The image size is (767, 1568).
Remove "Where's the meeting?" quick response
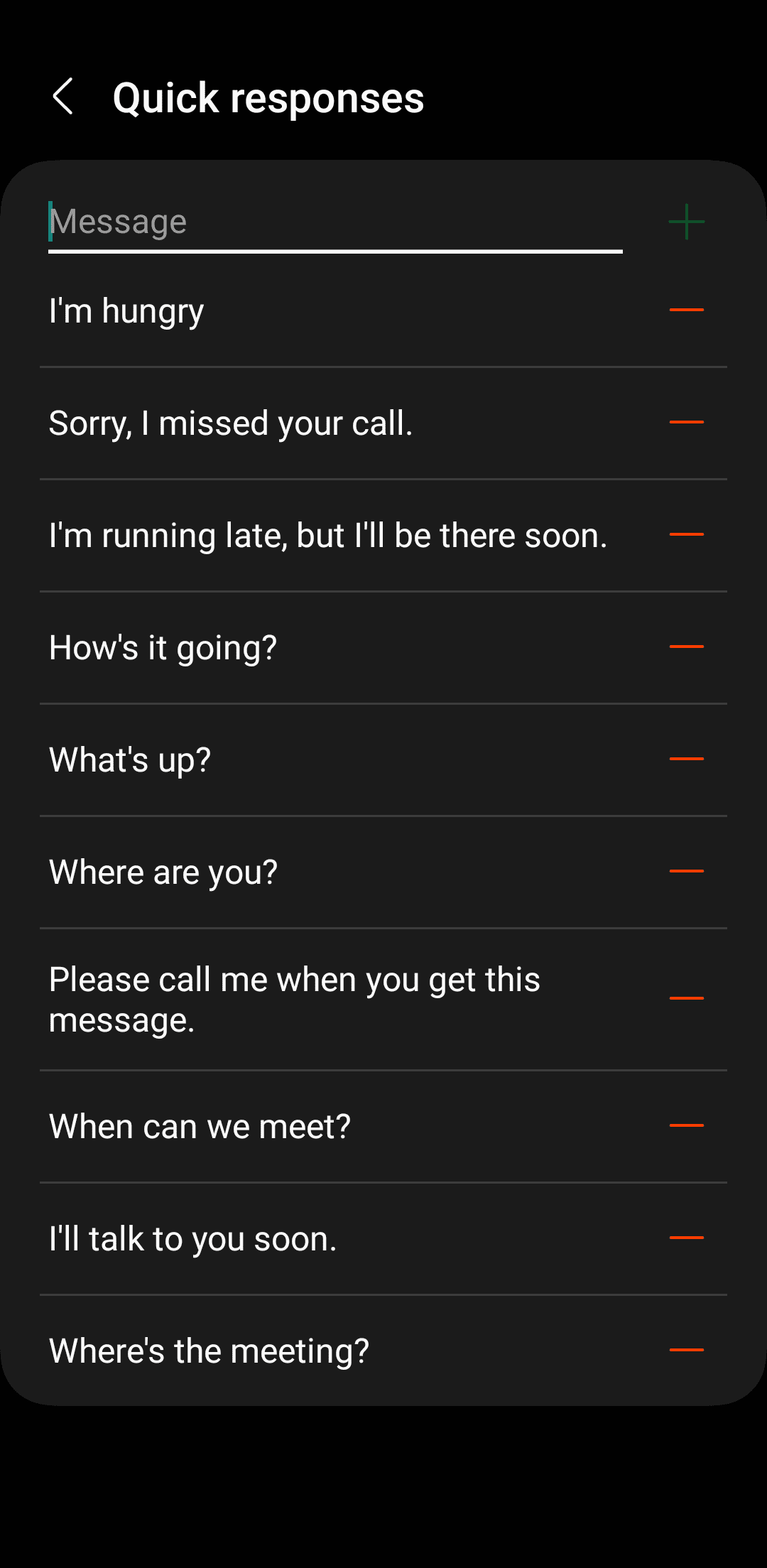point(686,1350)
